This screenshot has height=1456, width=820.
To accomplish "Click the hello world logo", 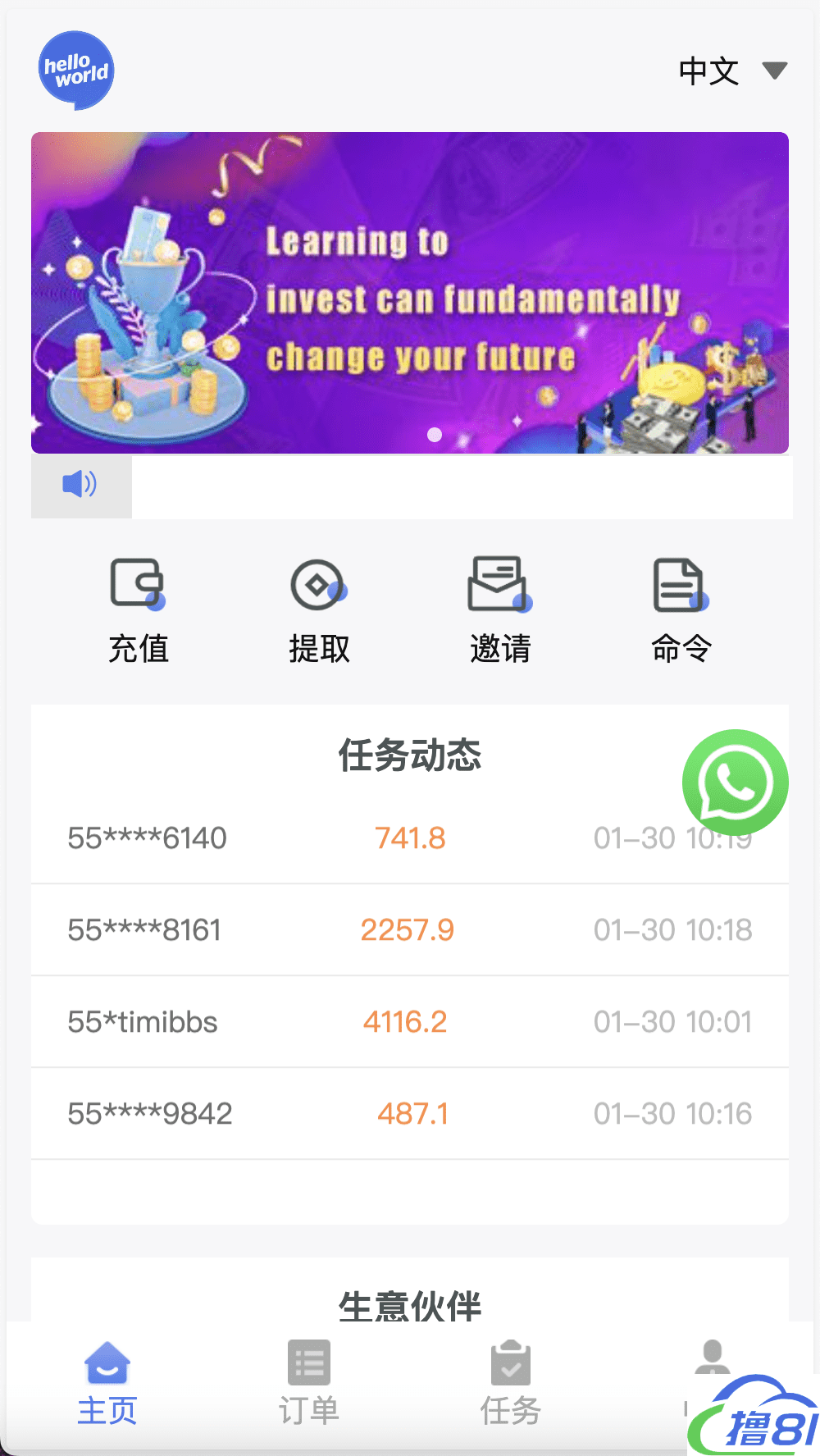I will pyautogui.click(x=76, y=70).
